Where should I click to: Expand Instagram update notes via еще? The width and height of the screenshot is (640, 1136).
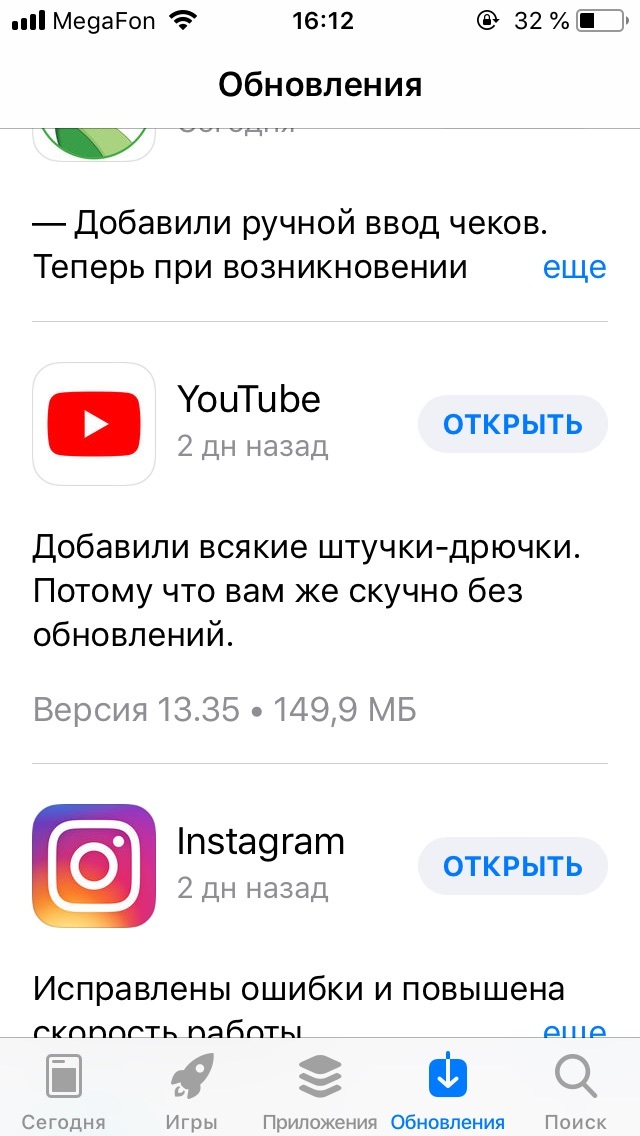(575, 1028)
